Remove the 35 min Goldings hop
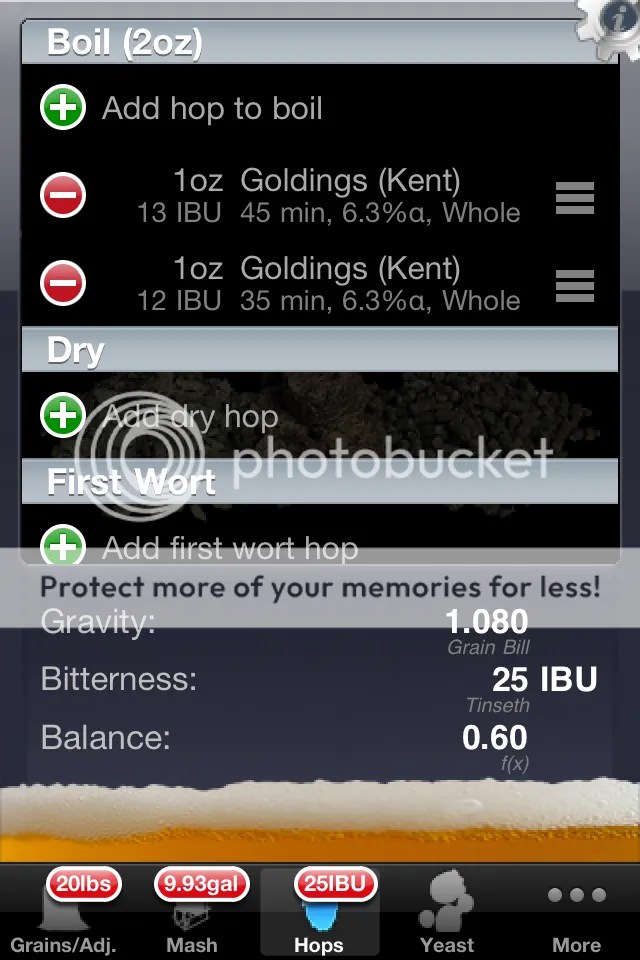 coord(62,283)
